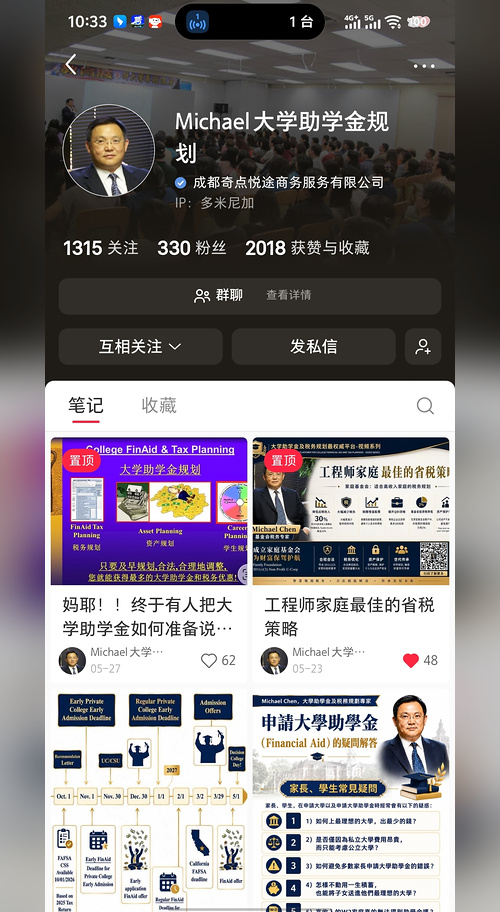Open the three-dot overflow menu
The height and width of the screenshot is (912, 500).
[x=424, y=66]
